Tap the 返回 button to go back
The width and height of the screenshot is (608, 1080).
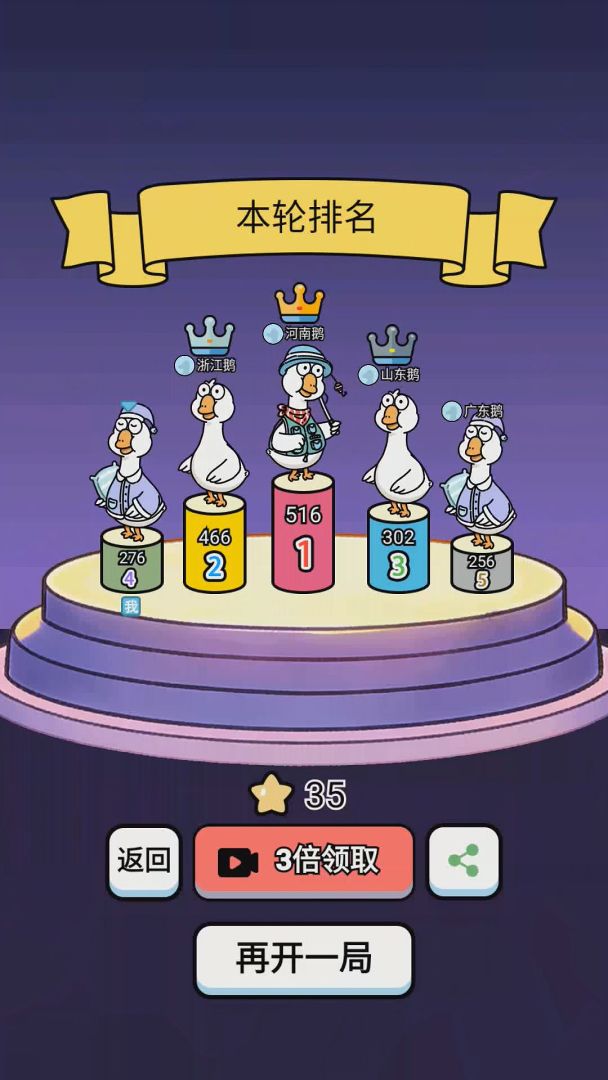point(143,861)
